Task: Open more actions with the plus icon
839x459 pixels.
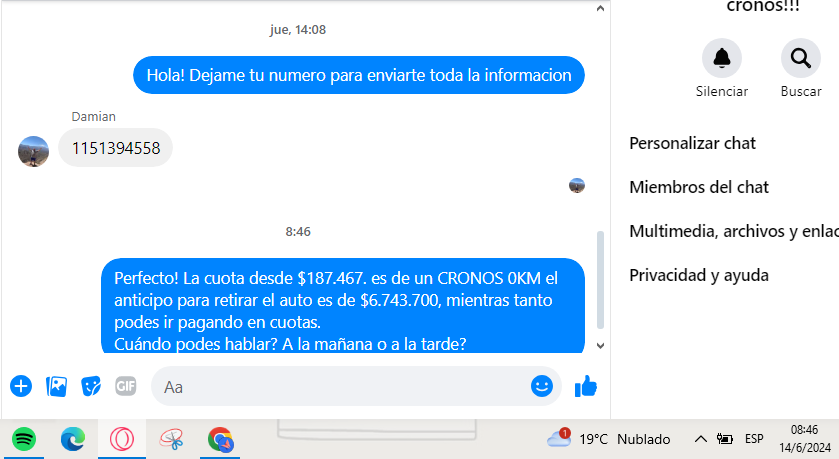Action: [x=21, y=385]
